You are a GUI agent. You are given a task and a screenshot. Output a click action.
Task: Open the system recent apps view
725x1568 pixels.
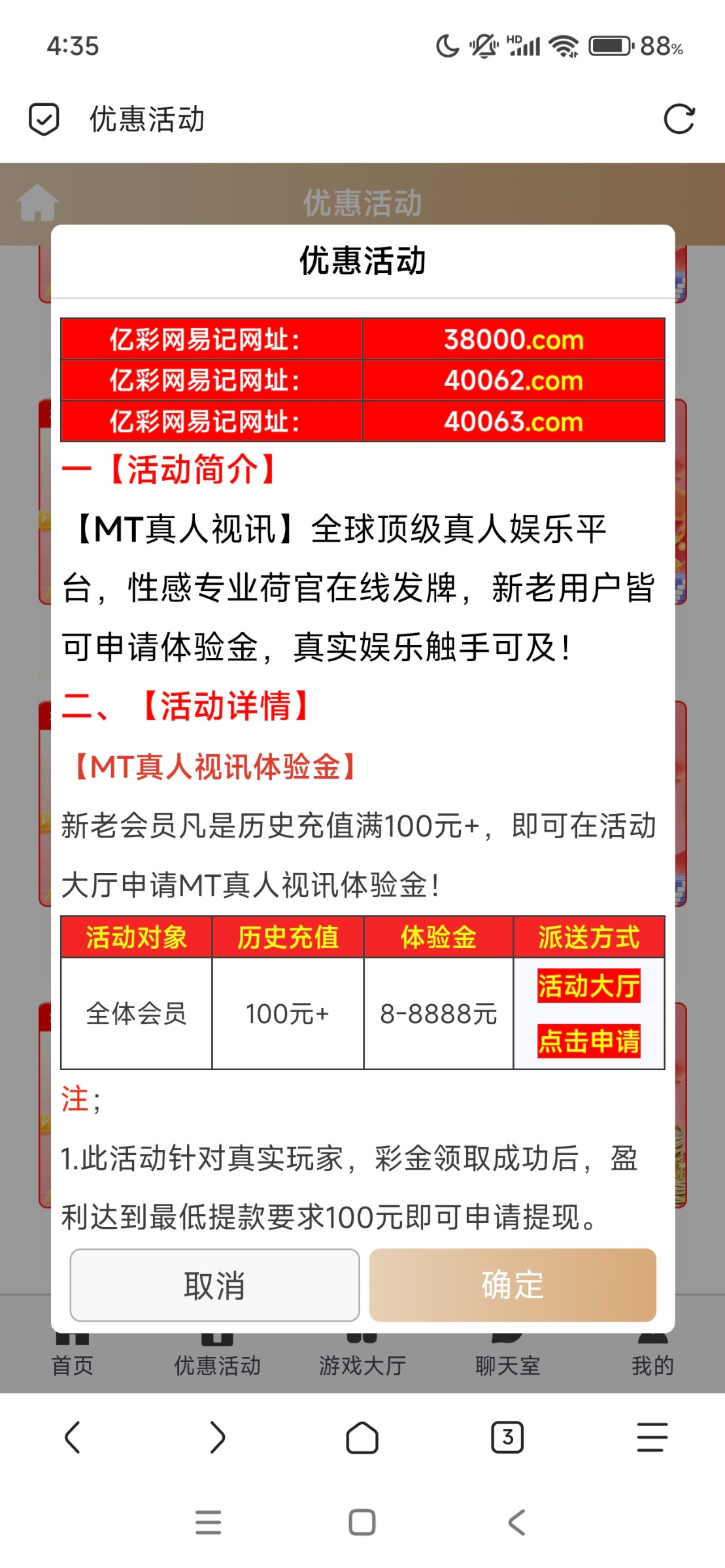208,1522
